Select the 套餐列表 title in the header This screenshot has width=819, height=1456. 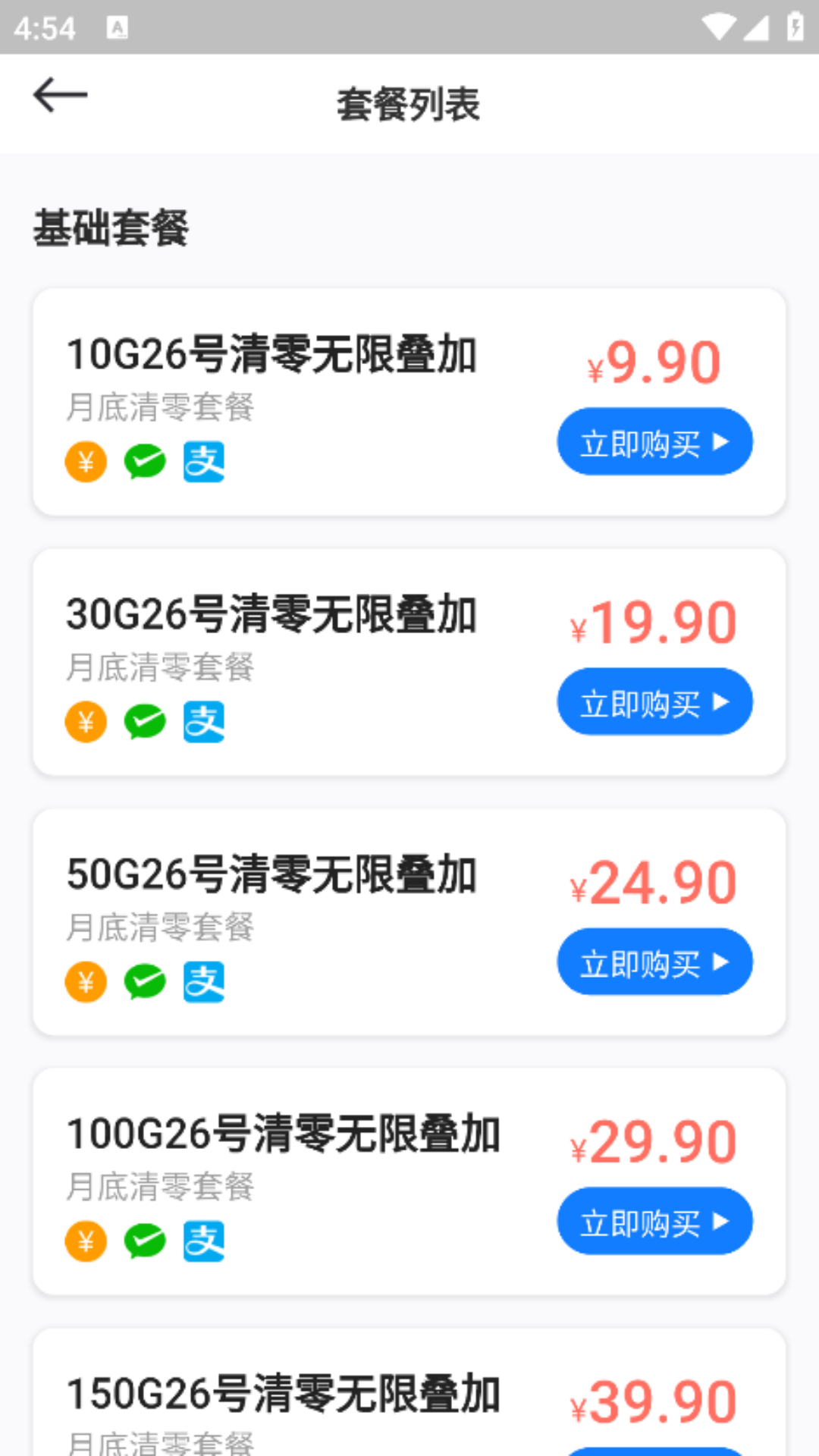click(x=409, y=104)
